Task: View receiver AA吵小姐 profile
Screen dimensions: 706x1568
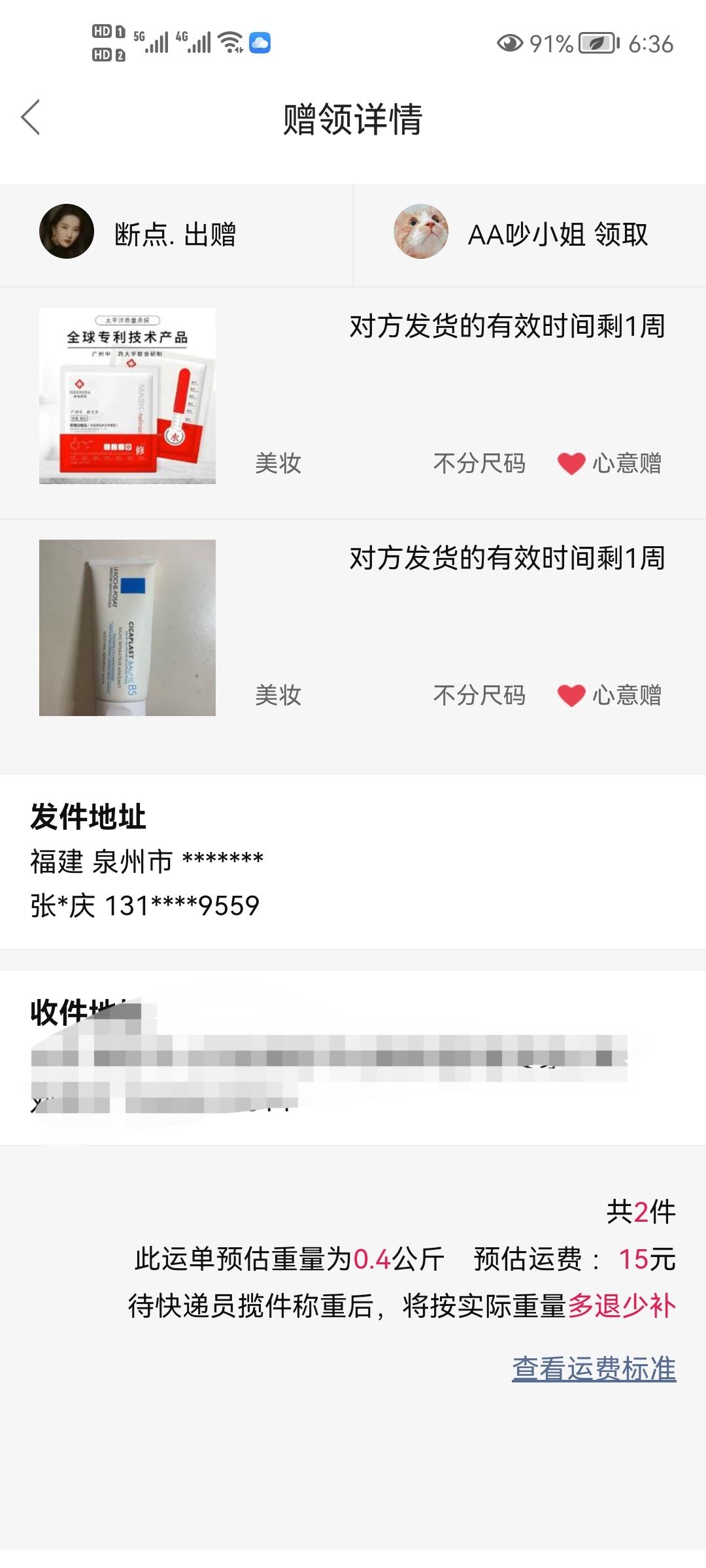Action: tap(421, 231)
